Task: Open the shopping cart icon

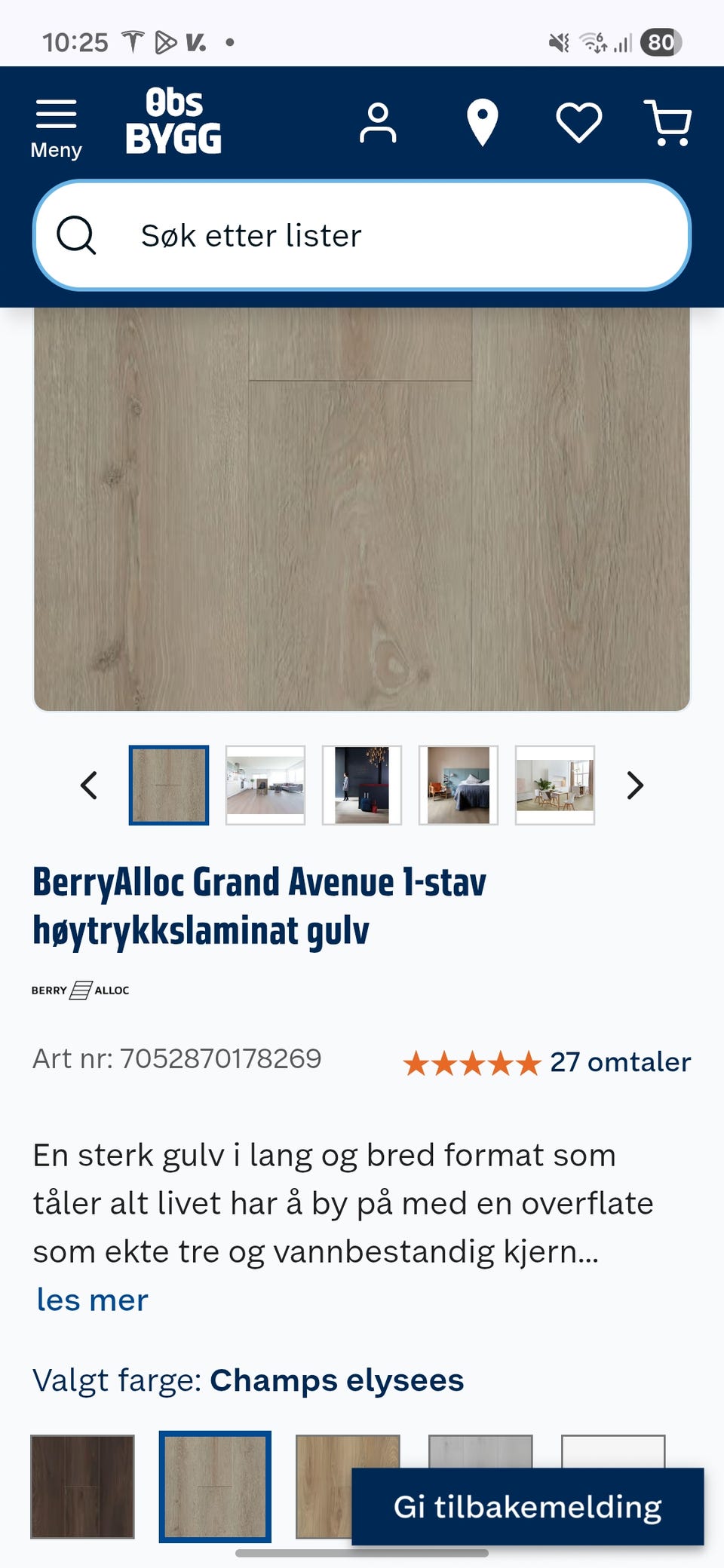Action: 670,123
